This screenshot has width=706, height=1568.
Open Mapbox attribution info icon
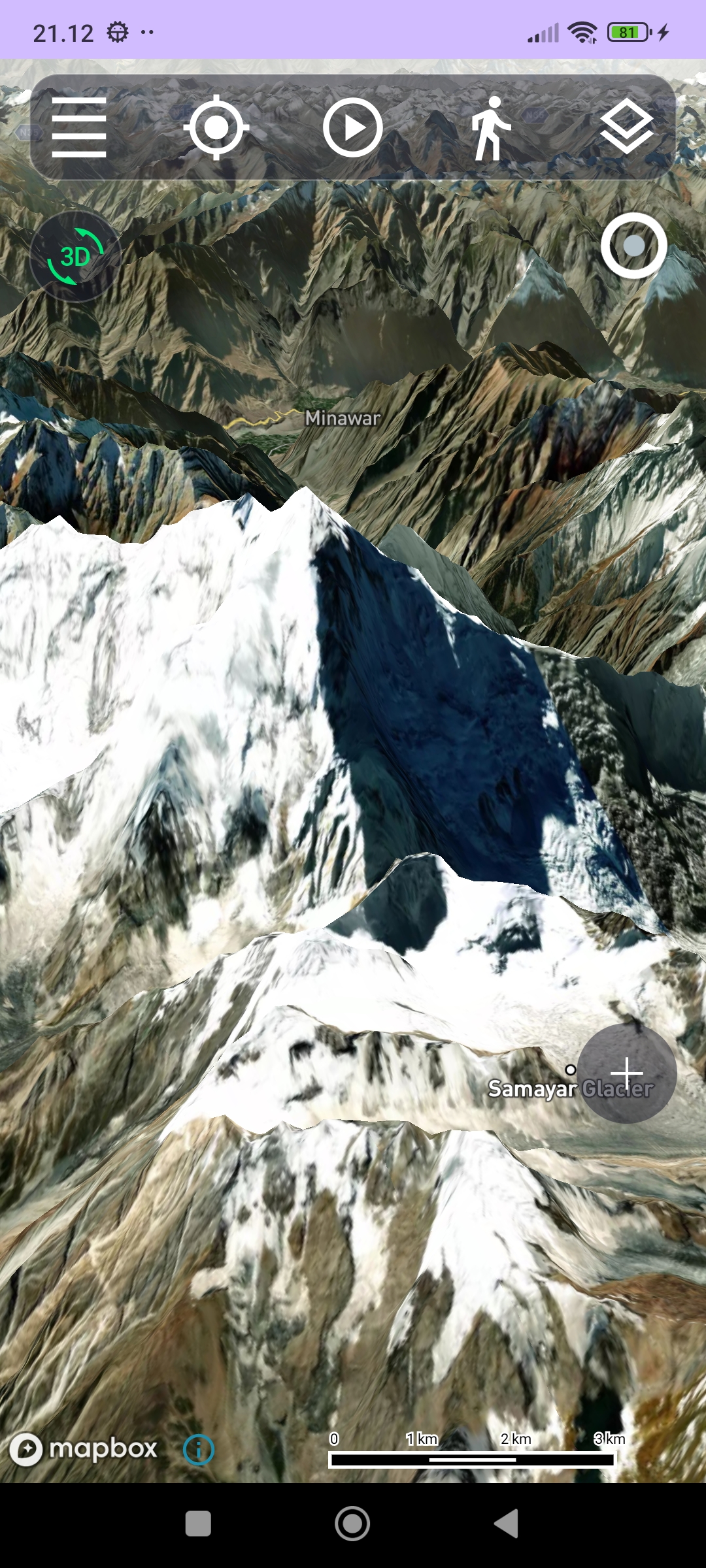(x=199, y=1450)
